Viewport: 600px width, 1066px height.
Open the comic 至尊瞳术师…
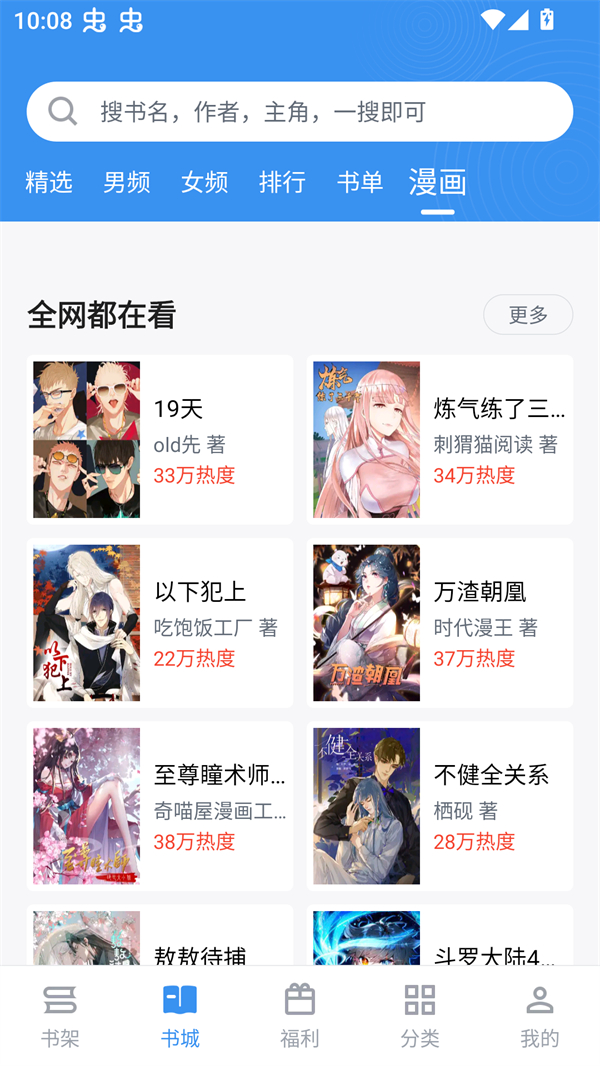point(160,806)
